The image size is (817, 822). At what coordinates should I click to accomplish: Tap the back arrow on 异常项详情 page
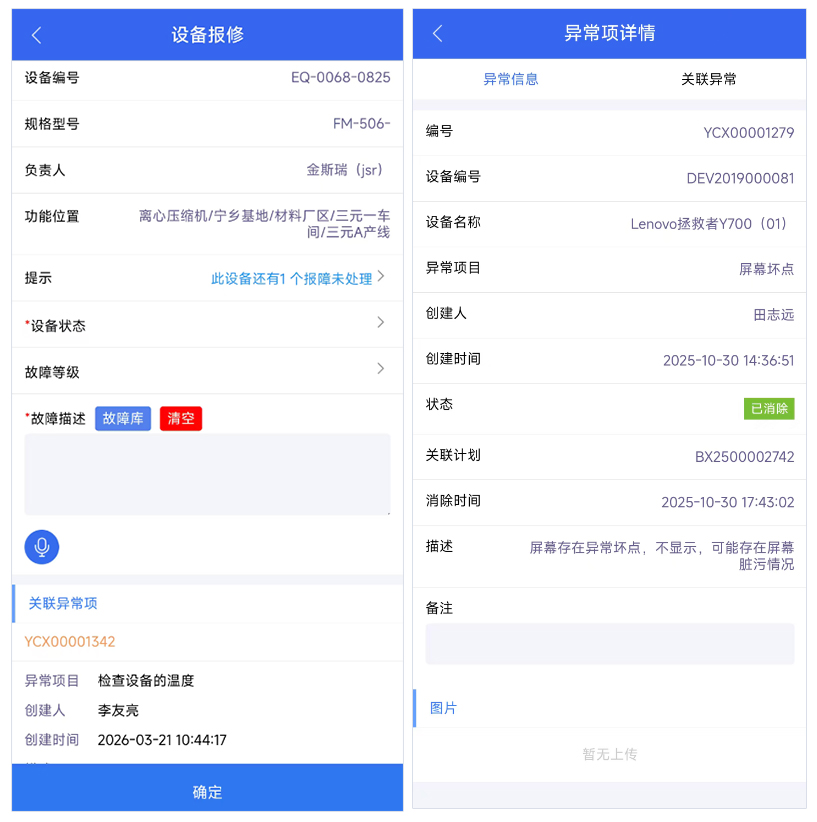(x=437, y=34)
